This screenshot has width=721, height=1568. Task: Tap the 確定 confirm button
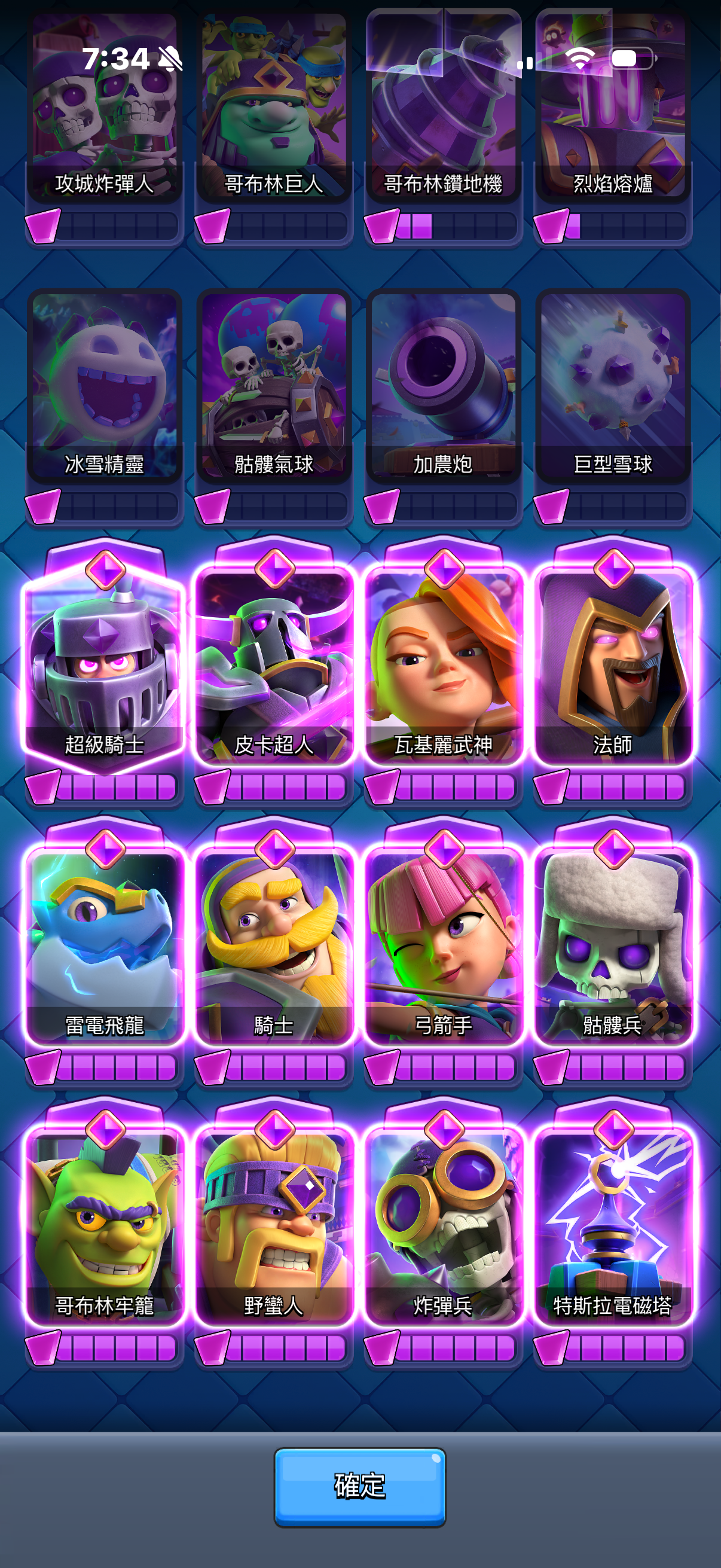click(359, 1487)
